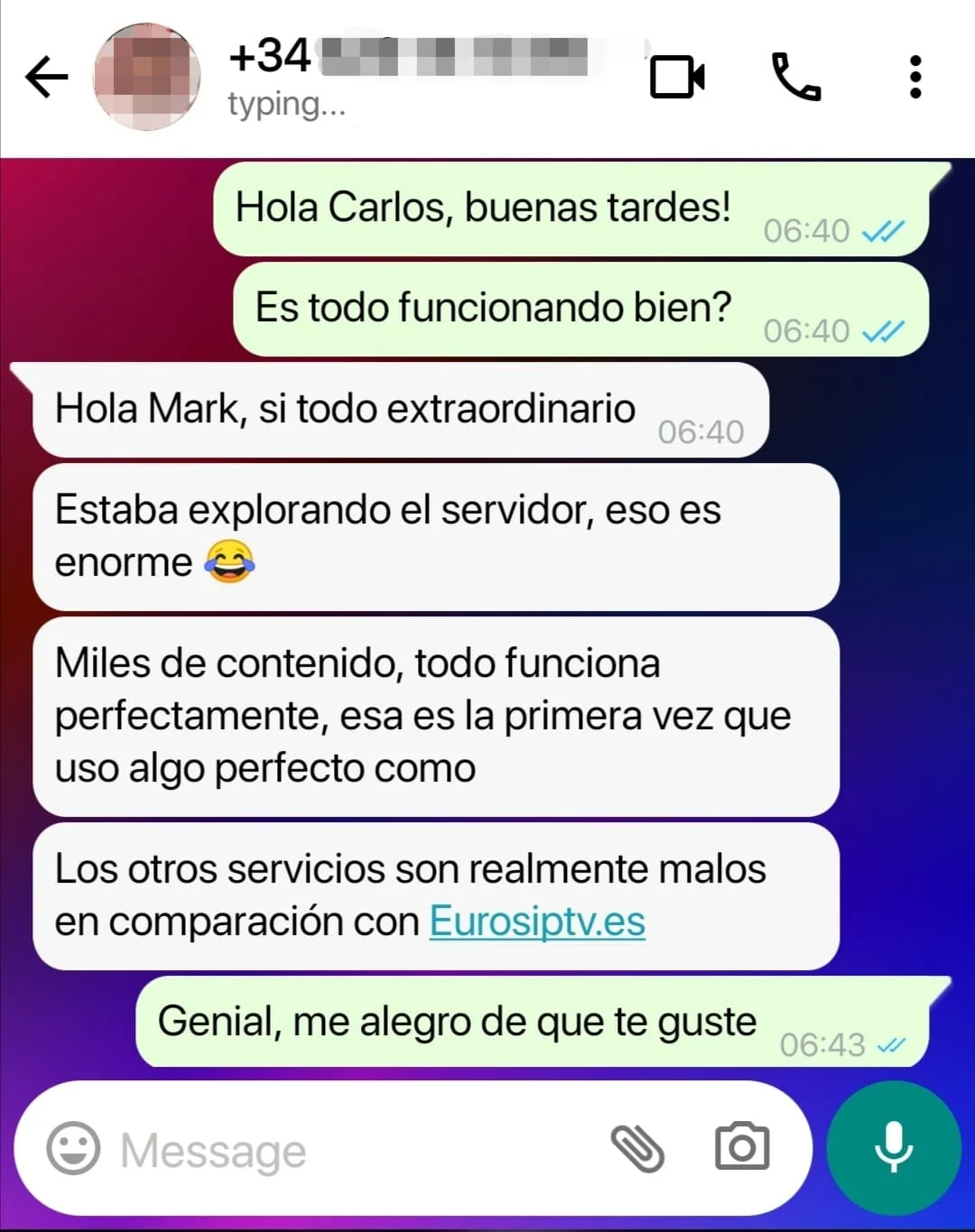The image size is (975, 1232).
Task: Open the contact's profile picture
Action: pyautogui.click(x=147, y=77)
